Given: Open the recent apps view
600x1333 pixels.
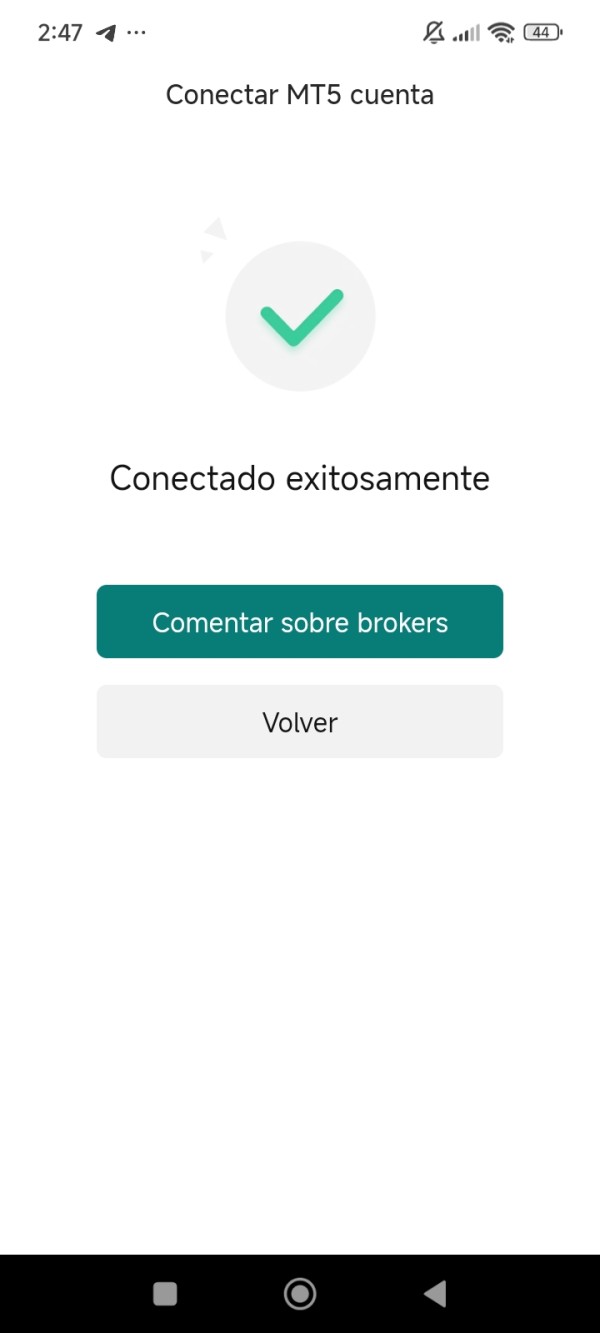Looking at the screenshot, I should click(x=165, y=1294).
